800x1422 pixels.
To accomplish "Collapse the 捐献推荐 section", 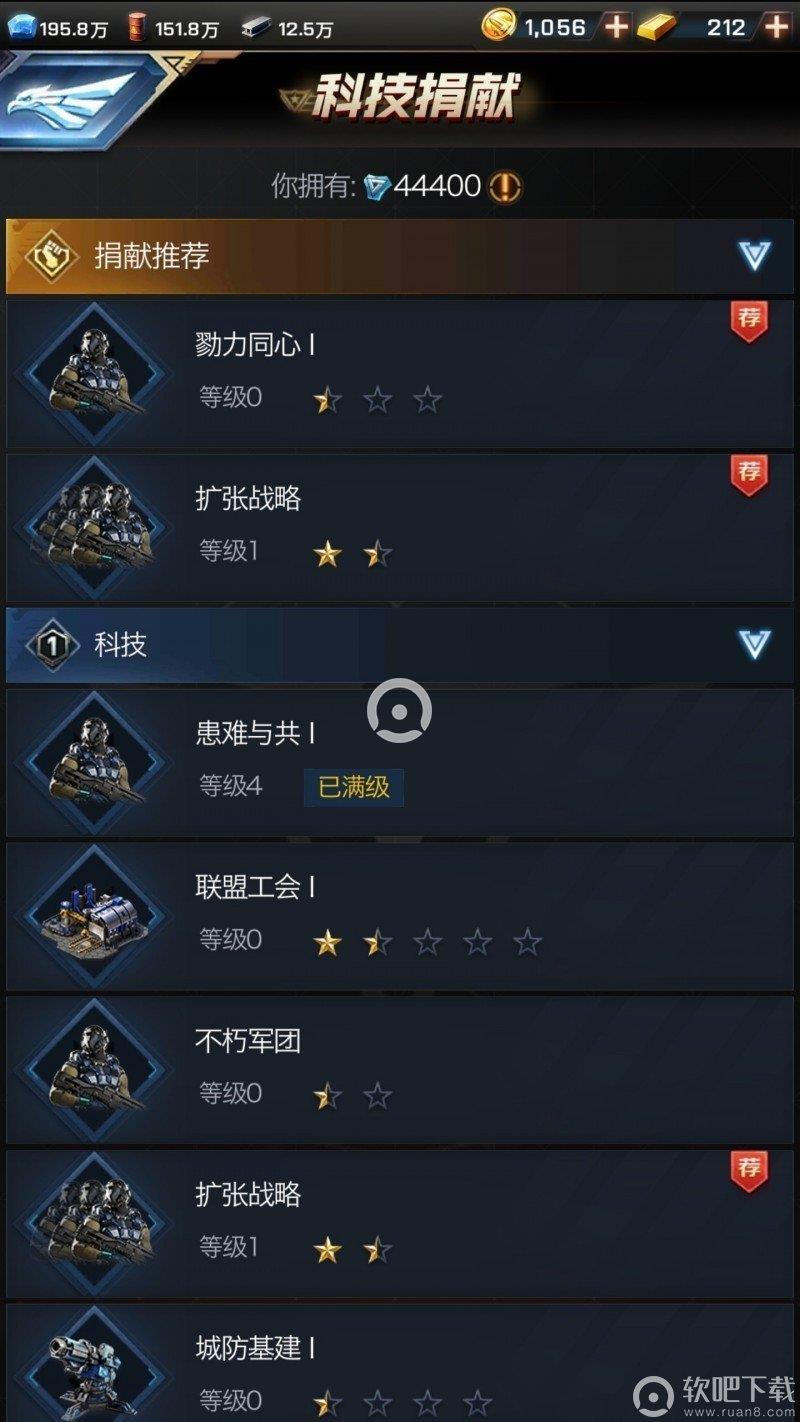I will 755,256.
